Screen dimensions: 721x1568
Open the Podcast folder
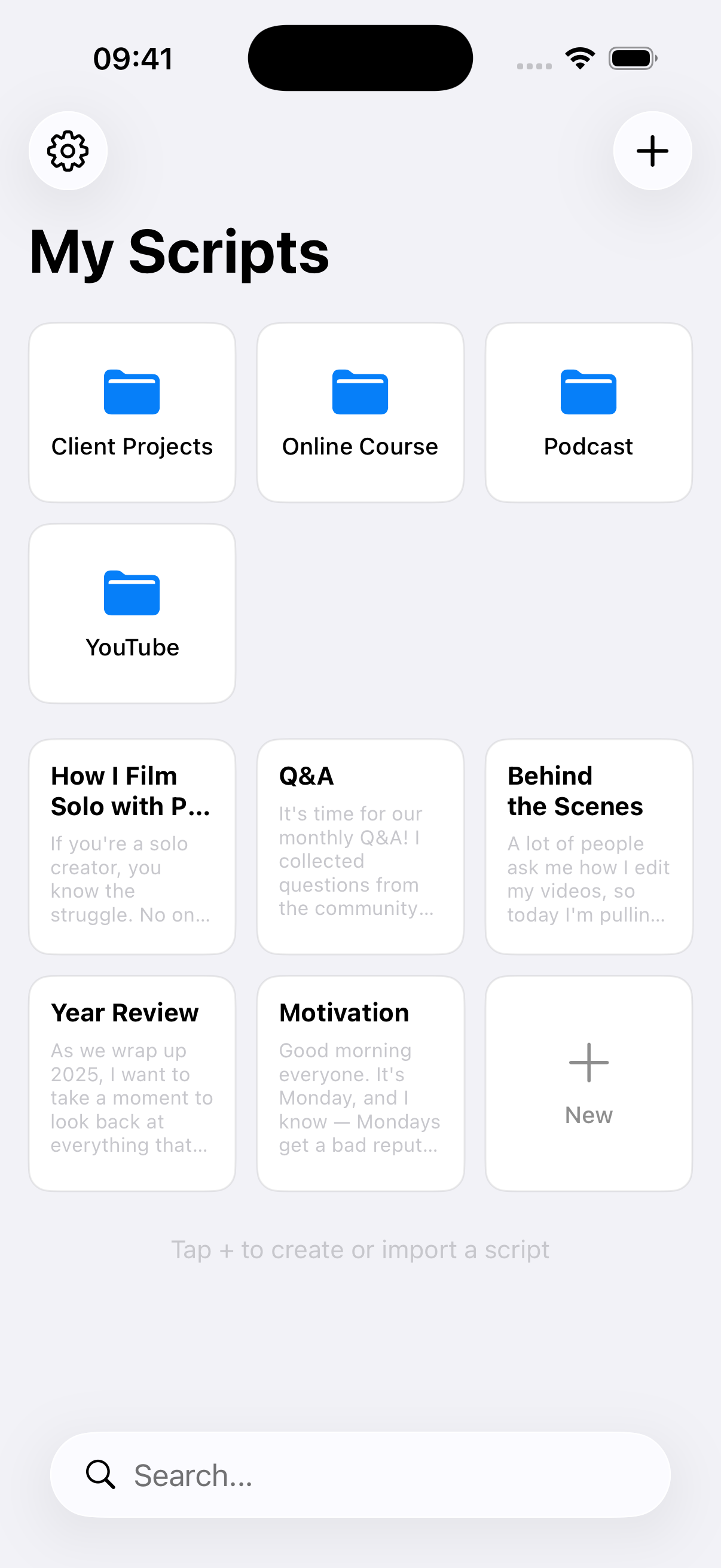588,412
